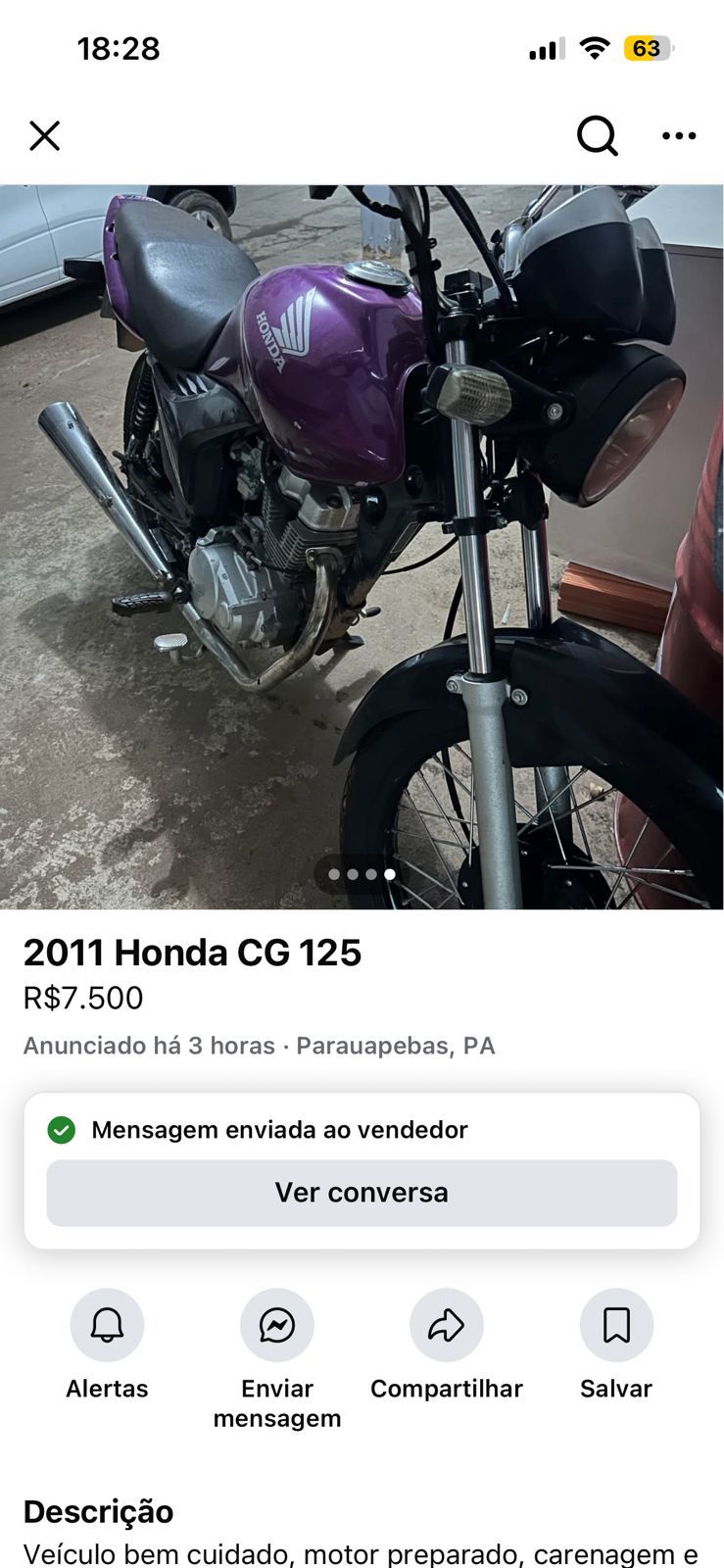Tap the Ver conversa button
724x1568 pixels.
(362, 1192)
